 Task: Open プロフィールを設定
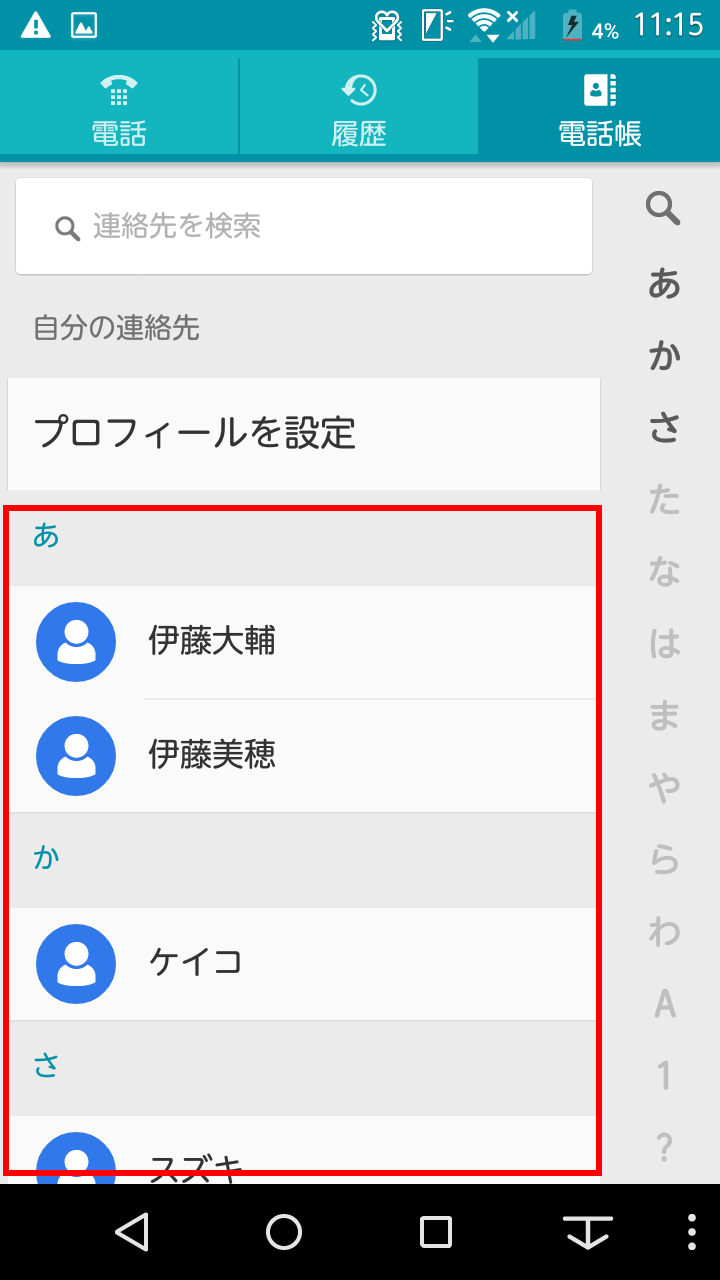pyautogui.click(x=304, y=433)
